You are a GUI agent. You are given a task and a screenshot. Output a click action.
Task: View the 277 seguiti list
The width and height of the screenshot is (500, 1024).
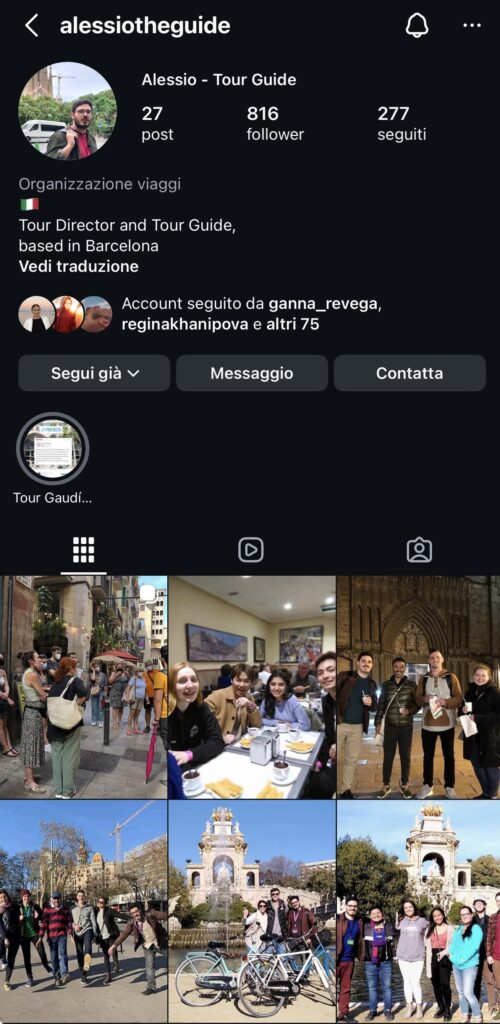tap(401, 123)
